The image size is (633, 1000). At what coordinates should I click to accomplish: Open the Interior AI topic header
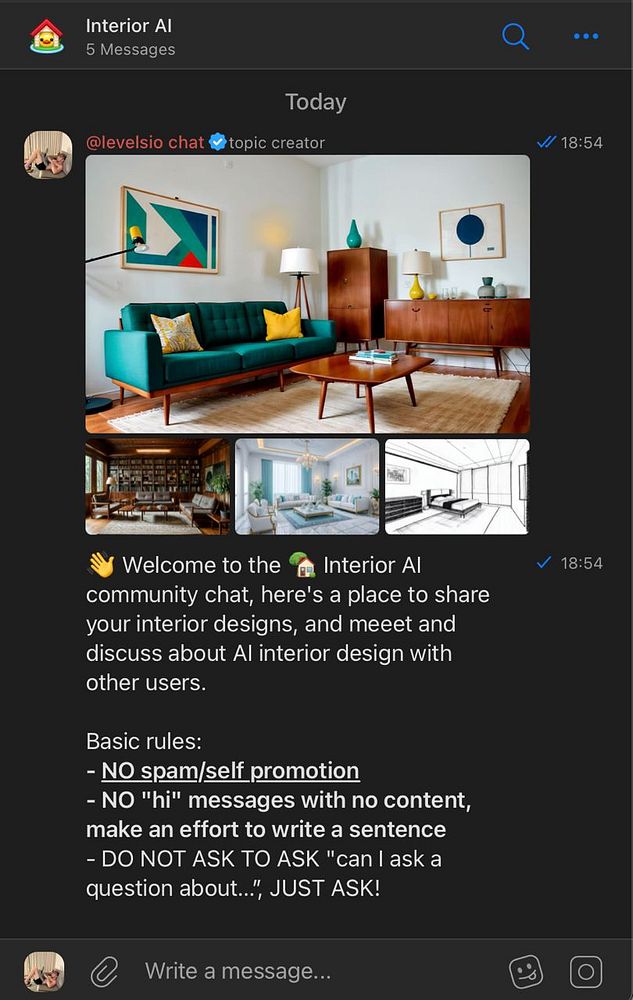pyautogui.click(x=130, y=37)
